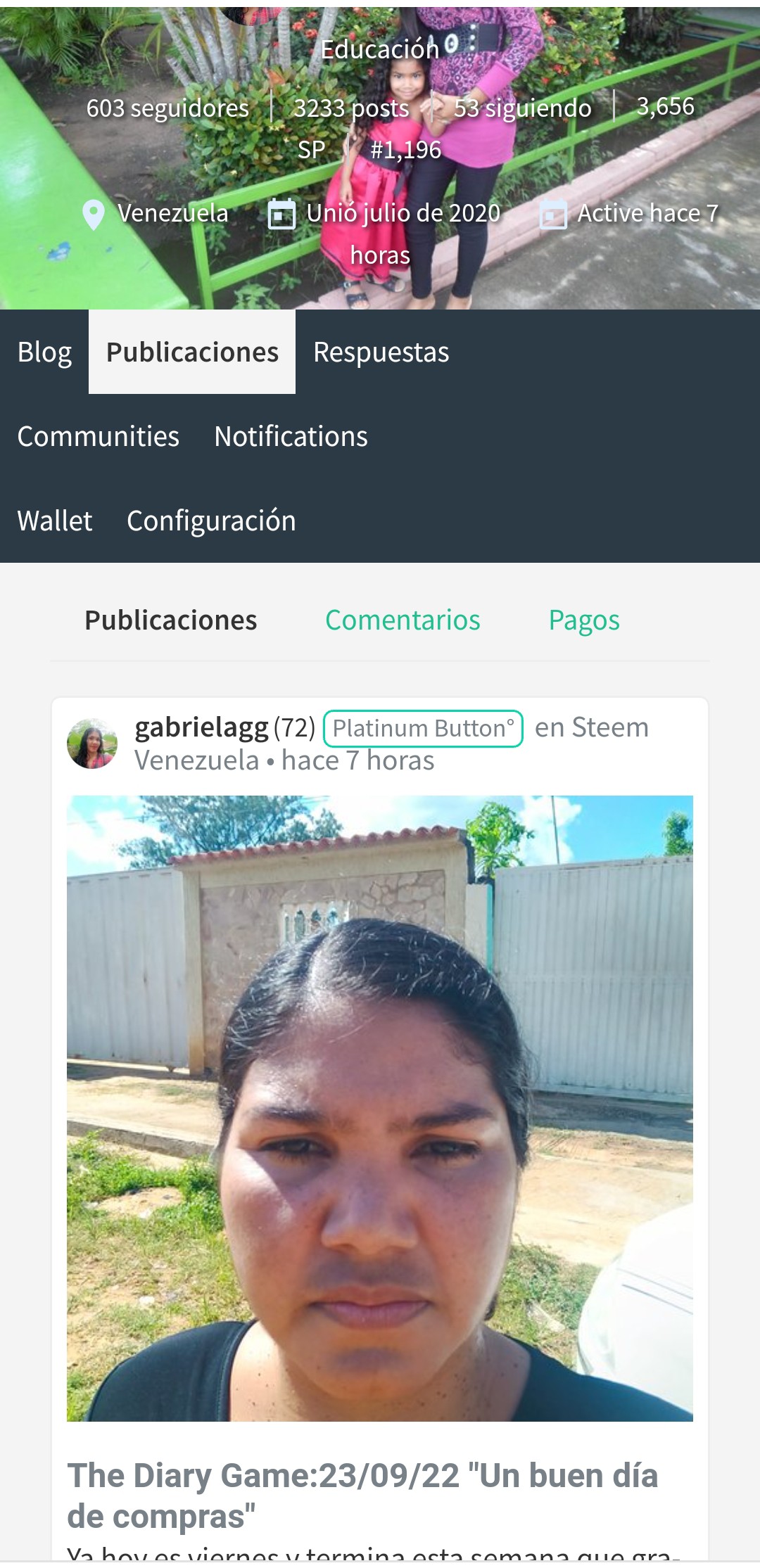Open Configuración settings

[x=211, y=521]
